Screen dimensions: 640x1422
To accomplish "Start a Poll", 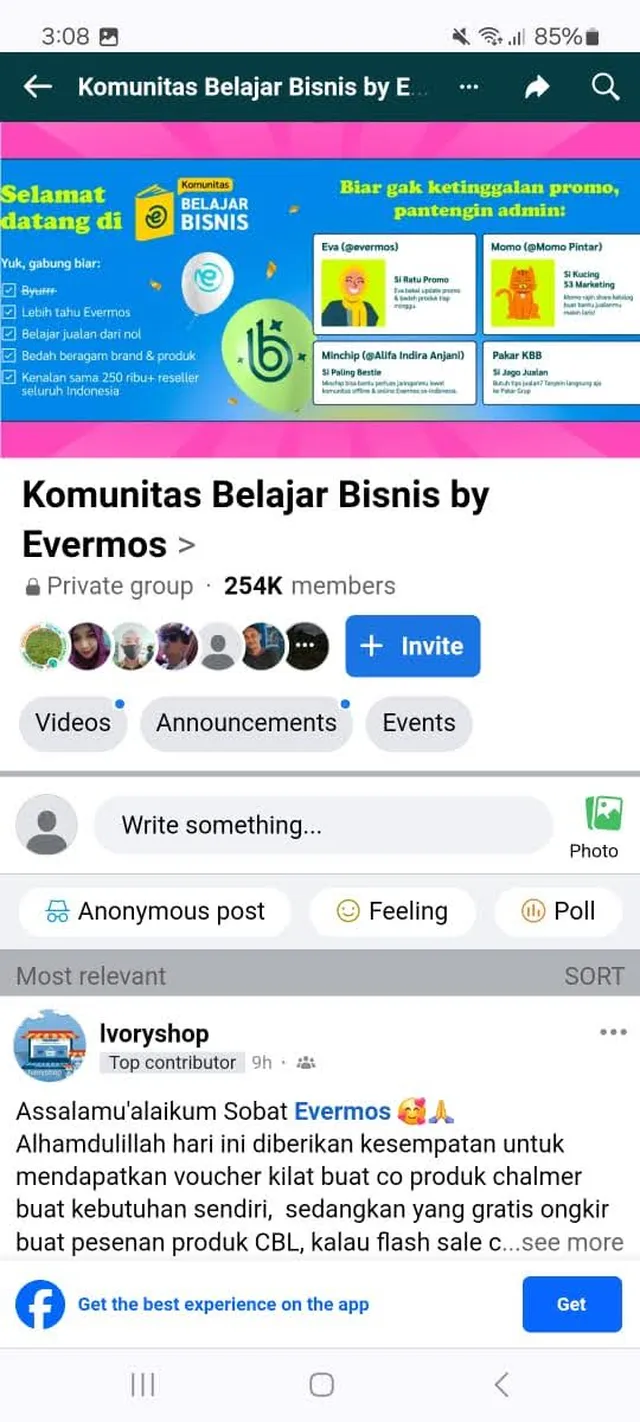I will pos(559,911).
